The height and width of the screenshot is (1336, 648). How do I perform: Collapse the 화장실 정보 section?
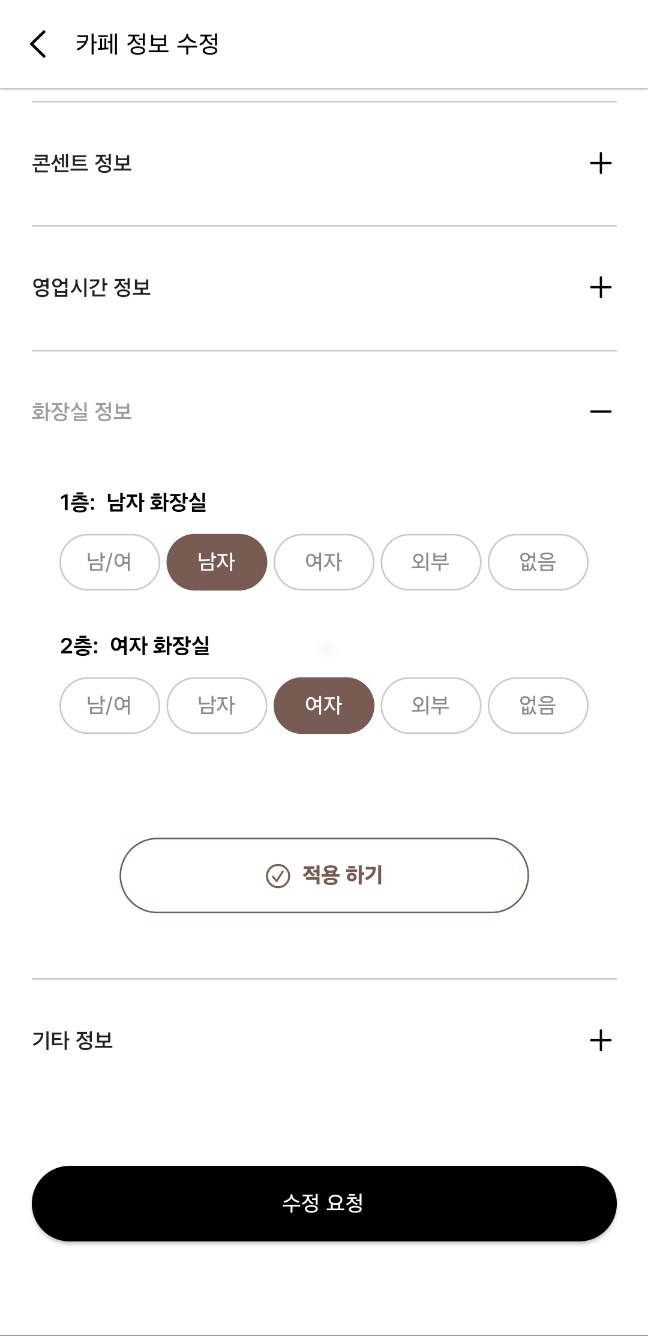tap(600, 411)
